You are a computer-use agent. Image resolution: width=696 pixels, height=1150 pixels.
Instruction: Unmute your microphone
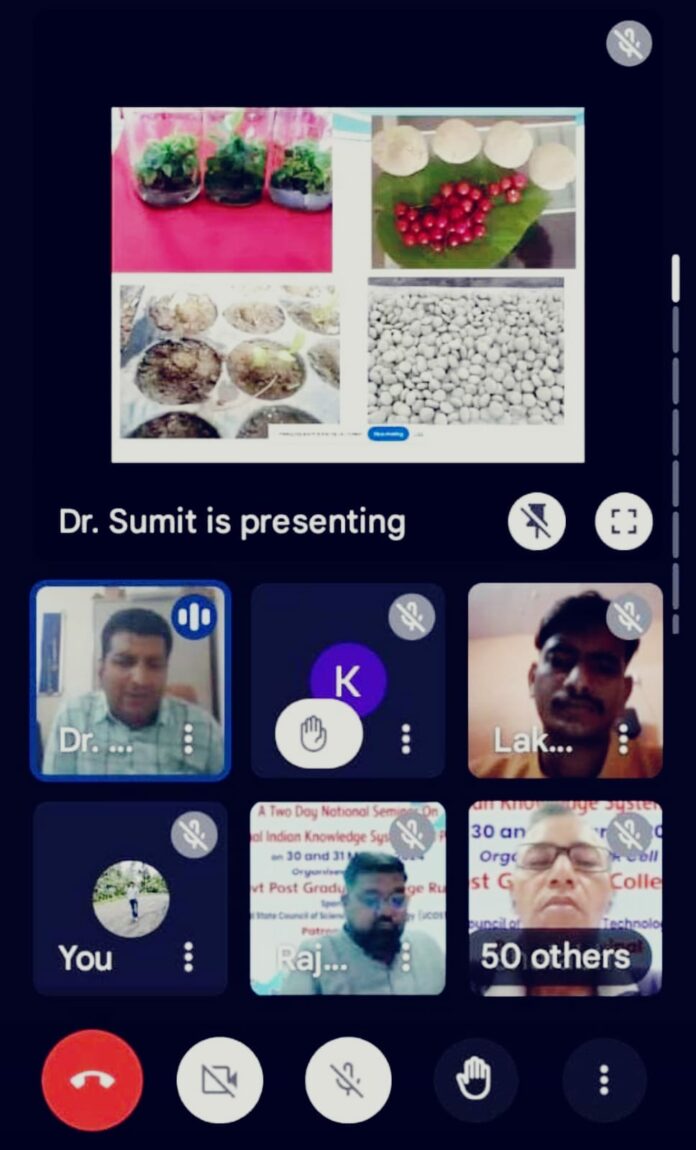click(348, 1080)
